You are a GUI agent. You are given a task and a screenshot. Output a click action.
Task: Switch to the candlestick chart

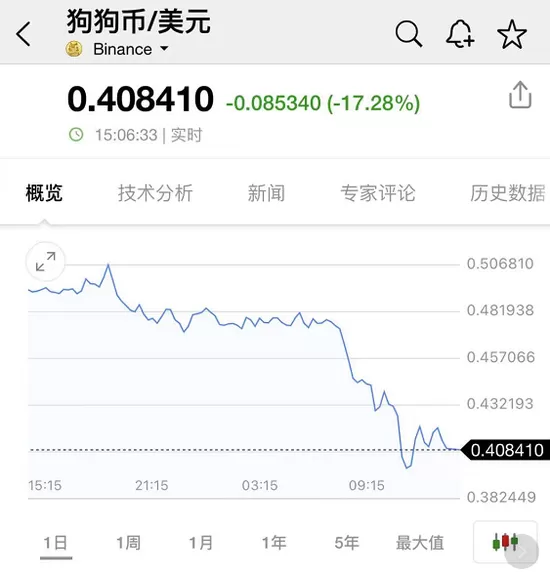point(505,542)
